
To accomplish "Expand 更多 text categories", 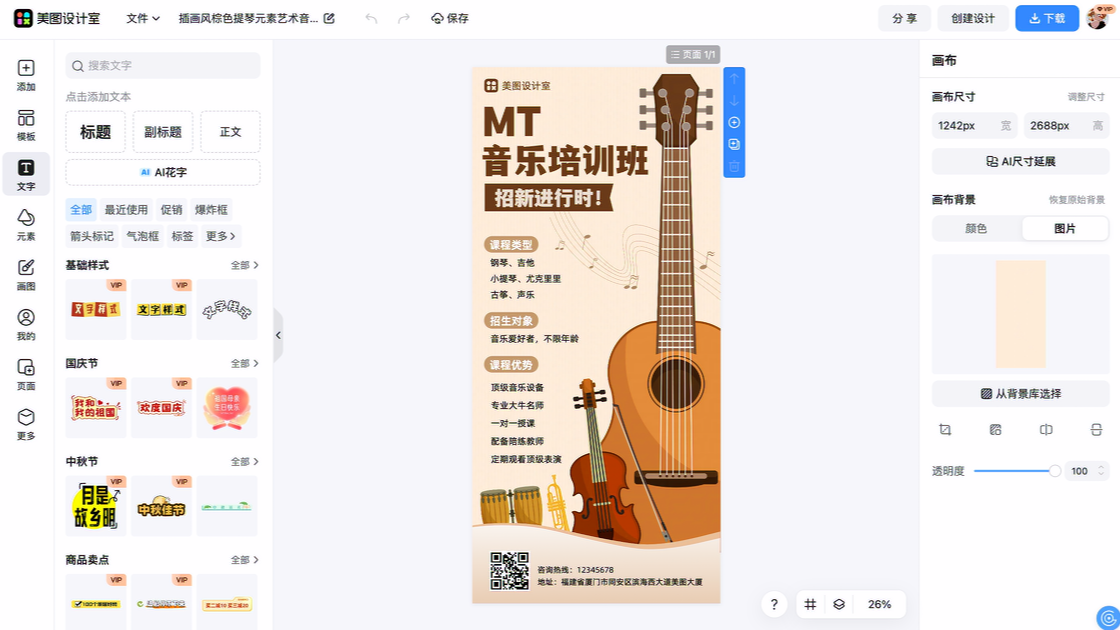I will (220, 236).
